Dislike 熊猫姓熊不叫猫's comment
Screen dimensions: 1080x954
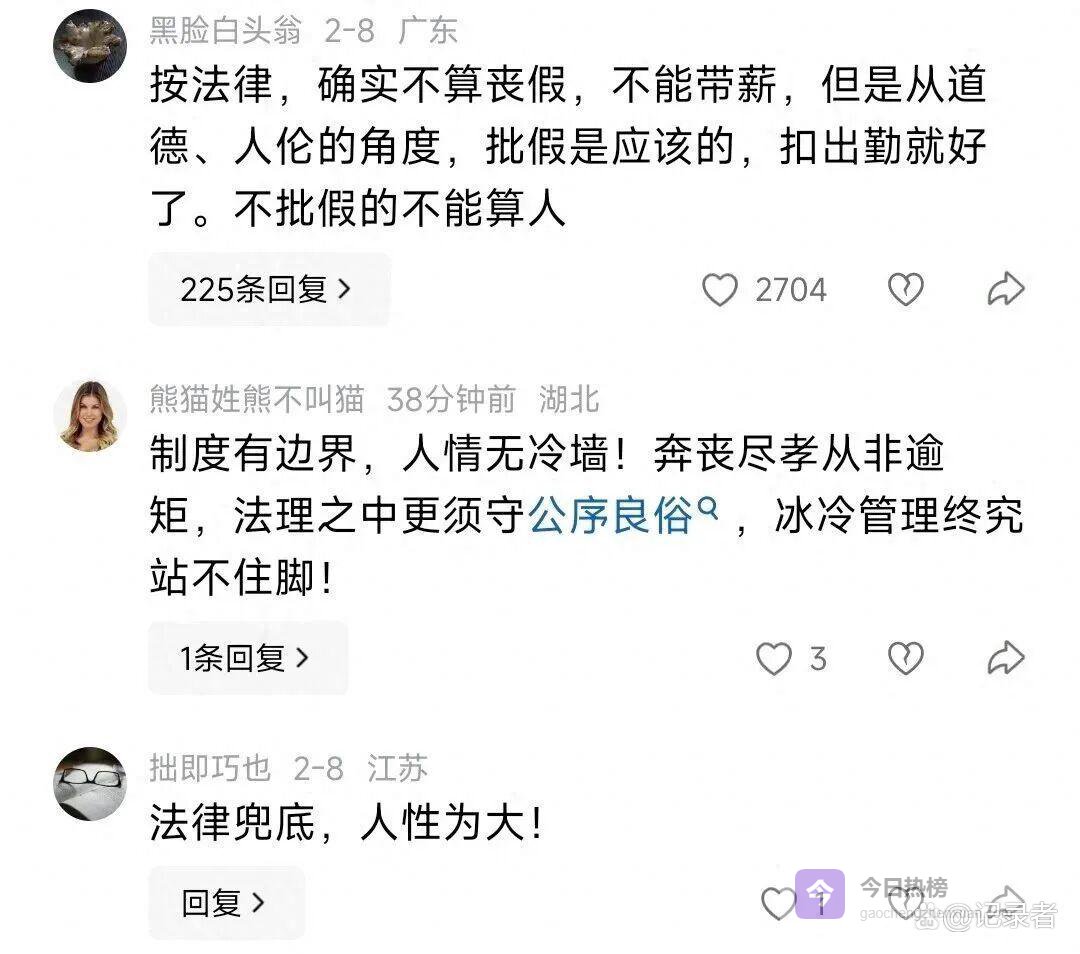point(905,658)
